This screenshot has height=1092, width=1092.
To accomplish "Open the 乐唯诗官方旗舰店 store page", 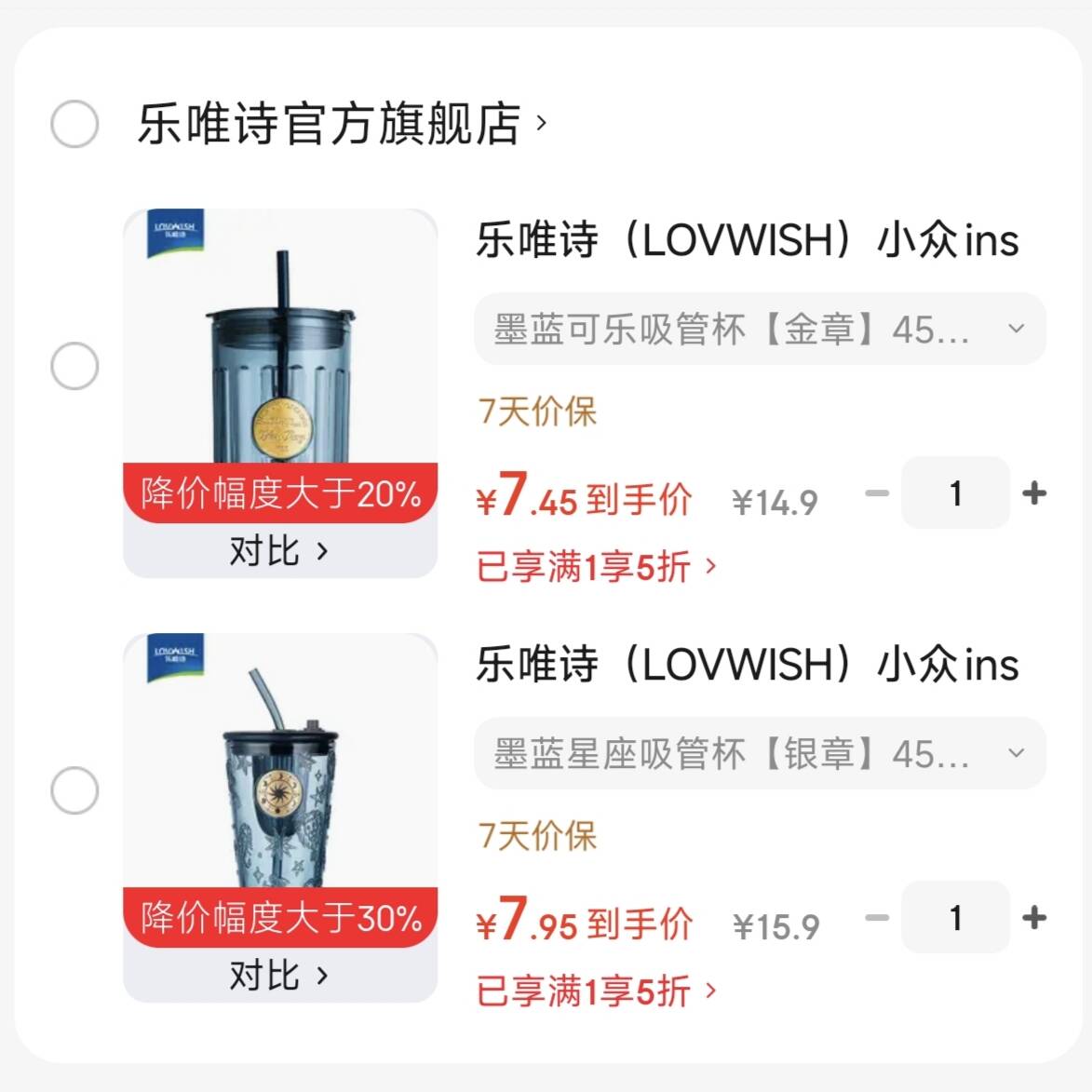I will click(x=340, y=124).
